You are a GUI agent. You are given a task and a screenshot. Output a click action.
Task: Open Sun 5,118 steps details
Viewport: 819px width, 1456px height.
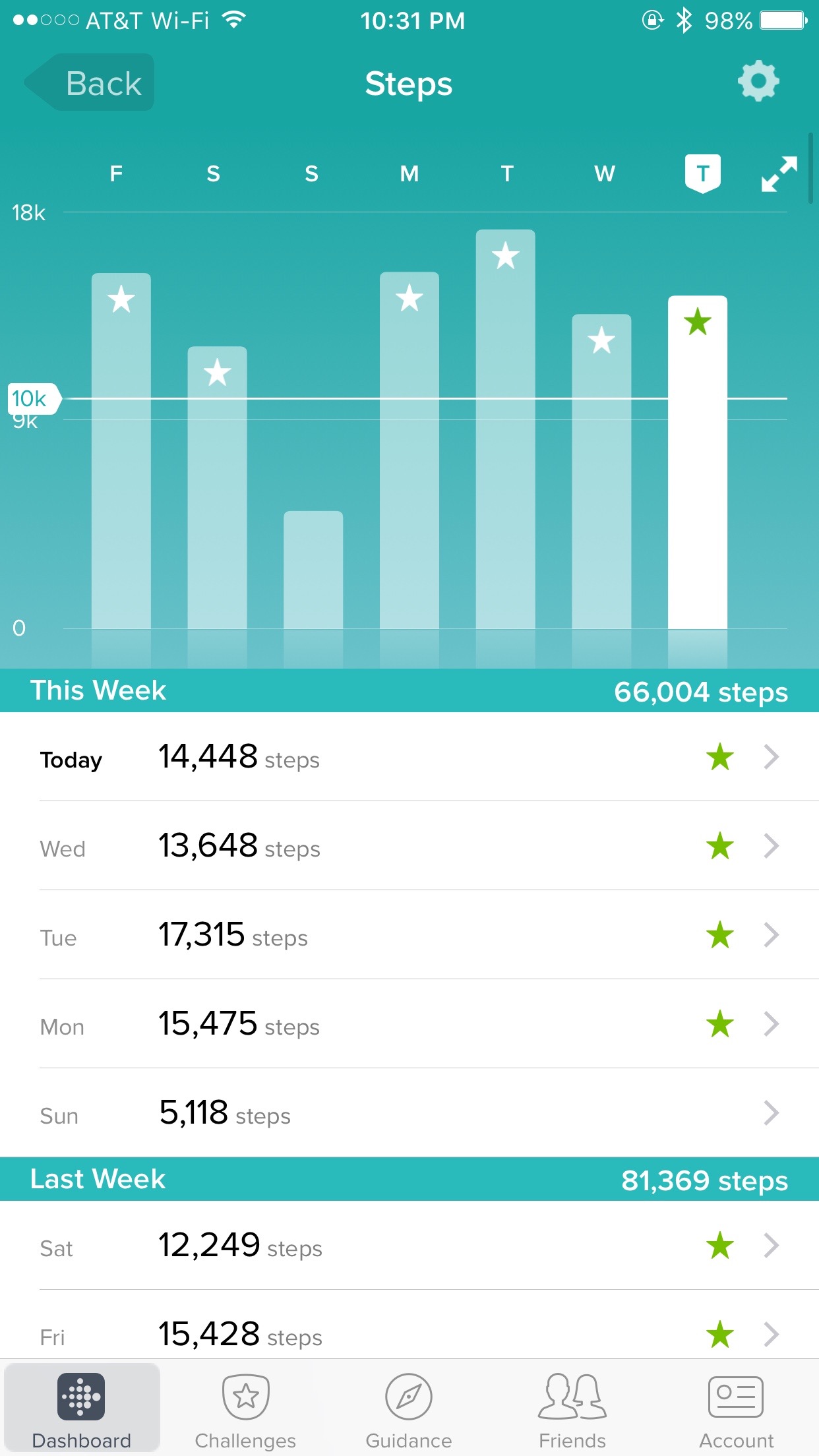409,1113
